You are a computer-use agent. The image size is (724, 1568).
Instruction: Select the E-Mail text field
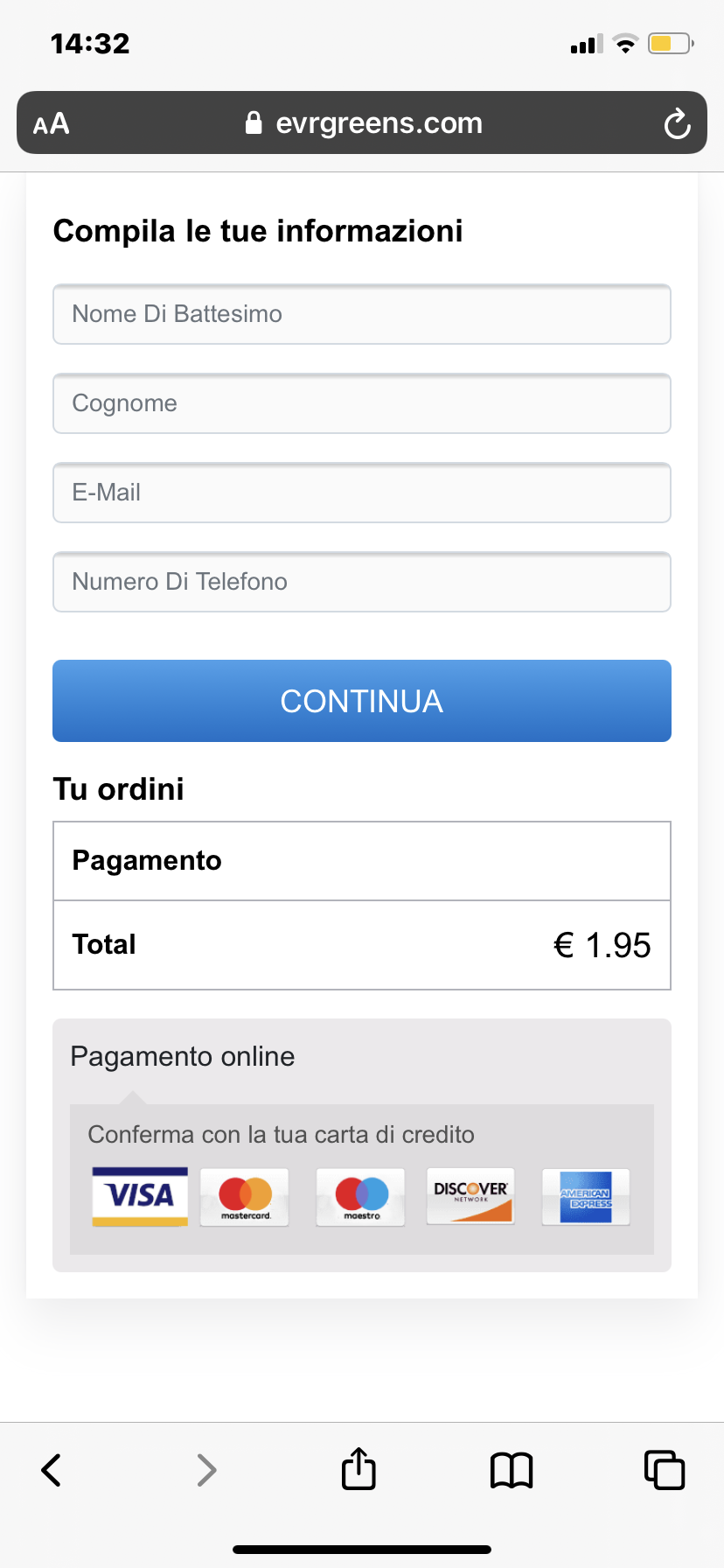point(362,493)
